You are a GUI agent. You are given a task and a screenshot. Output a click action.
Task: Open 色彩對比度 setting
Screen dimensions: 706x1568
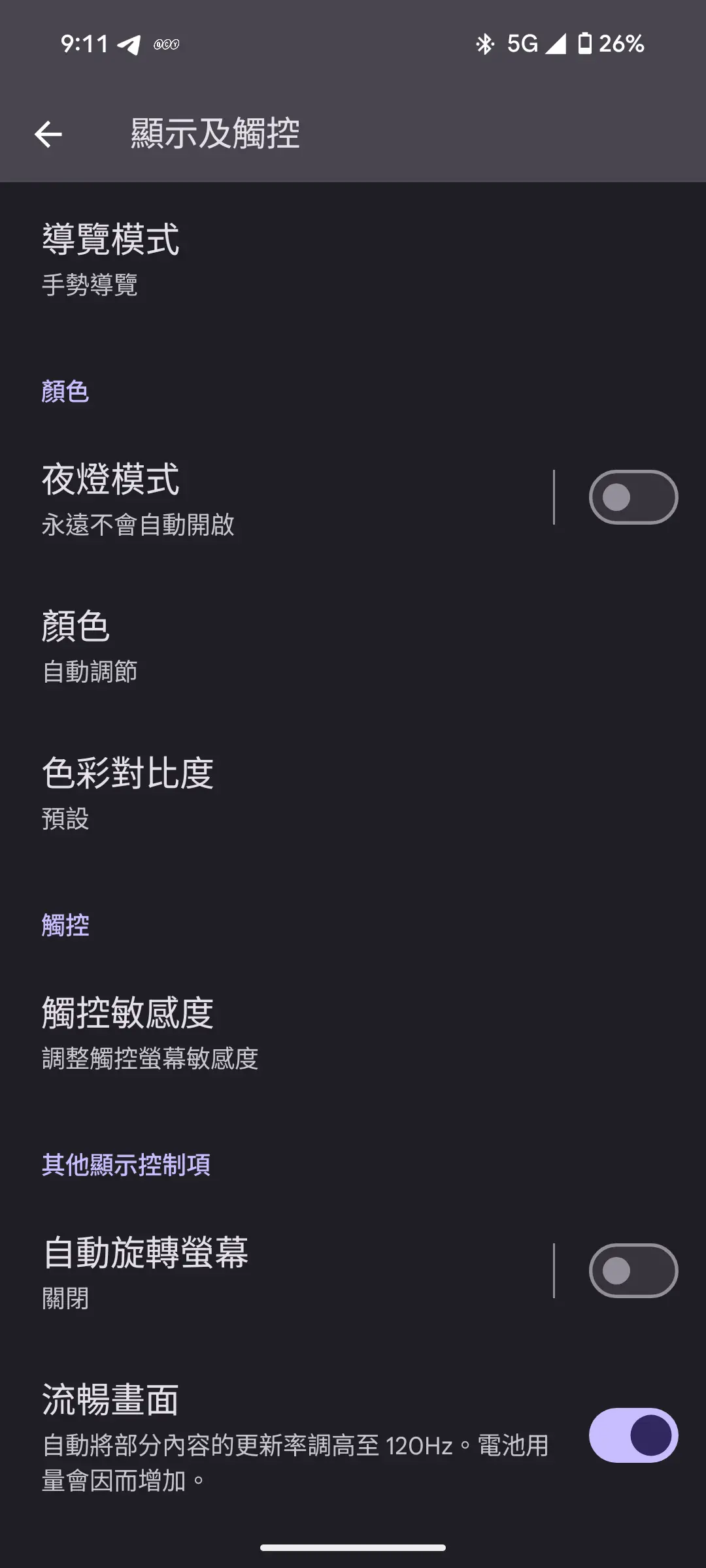tap(353, 792)
